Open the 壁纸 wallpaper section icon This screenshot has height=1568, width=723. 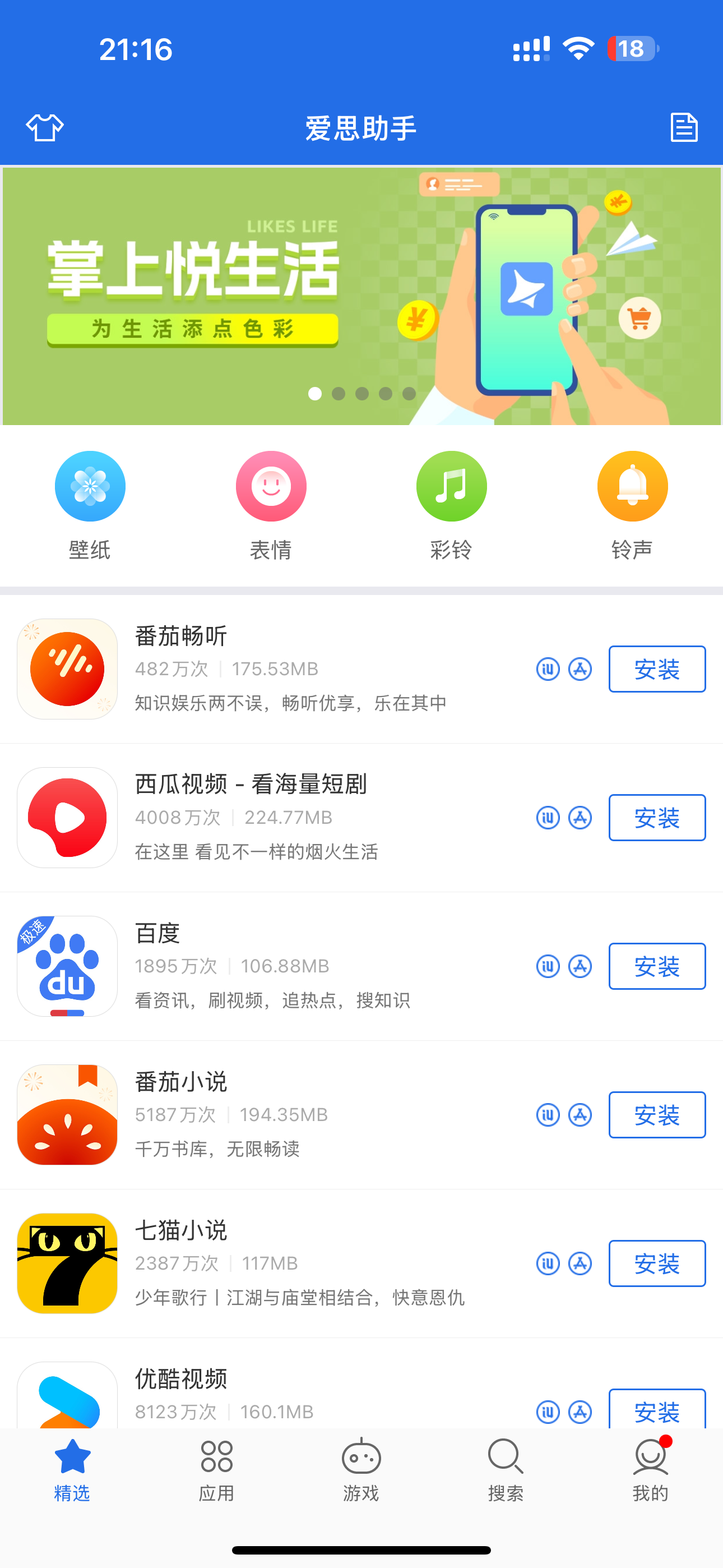pos(90,486)
